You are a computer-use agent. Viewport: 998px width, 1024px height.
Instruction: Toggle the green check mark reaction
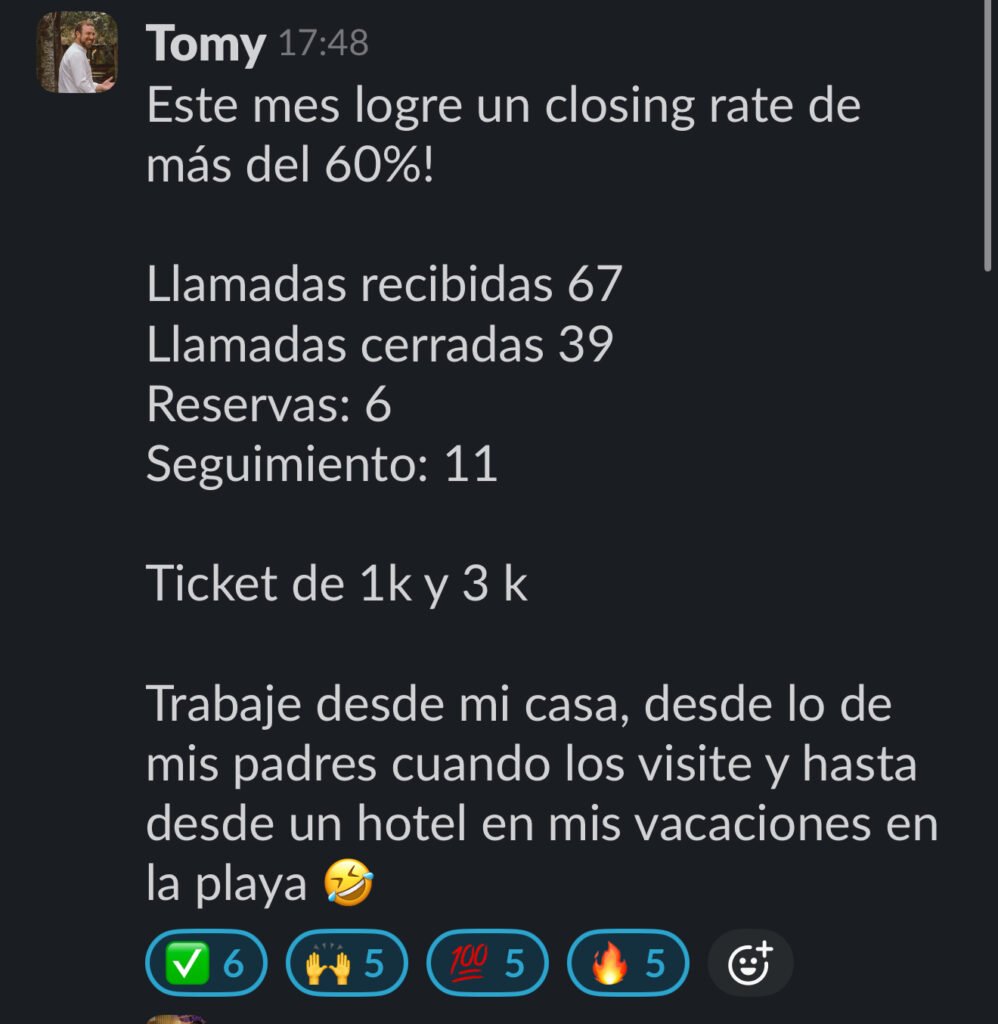pos(206,963)
